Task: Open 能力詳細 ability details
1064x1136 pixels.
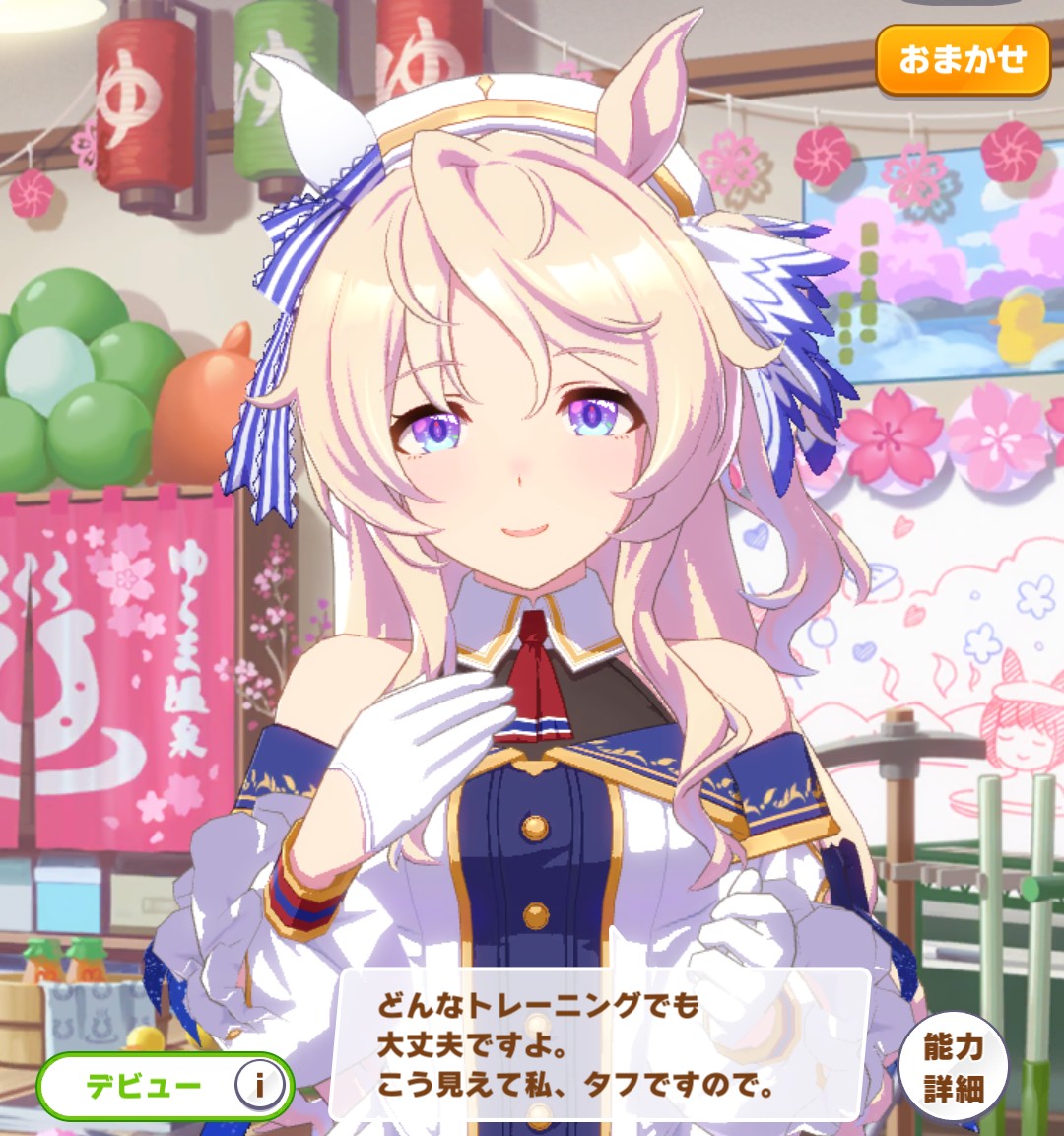Action: point(953,1067)
